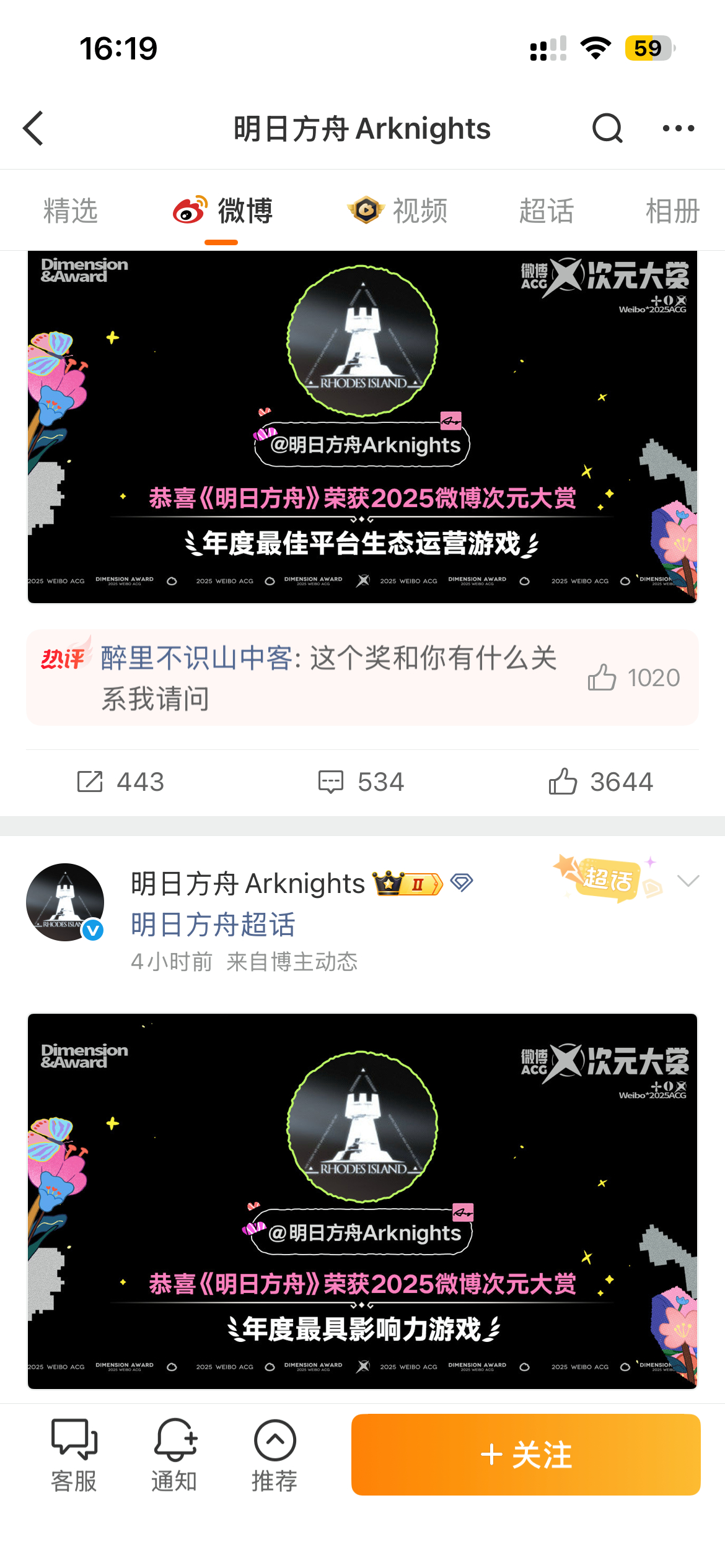
Task: Go back from the Arknights profile
Action: click(x=33, y=129)
